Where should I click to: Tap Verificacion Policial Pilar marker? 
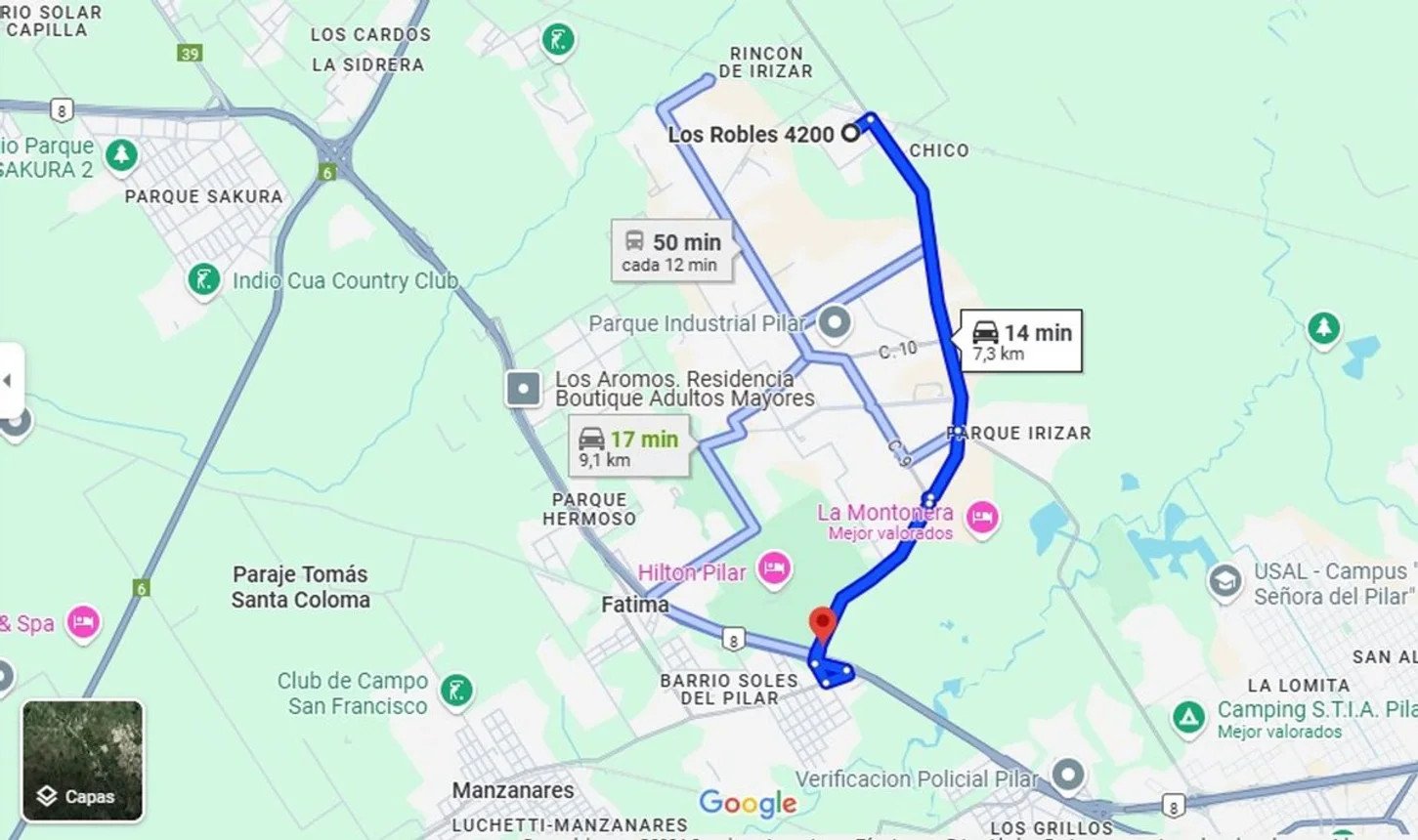1067,777
